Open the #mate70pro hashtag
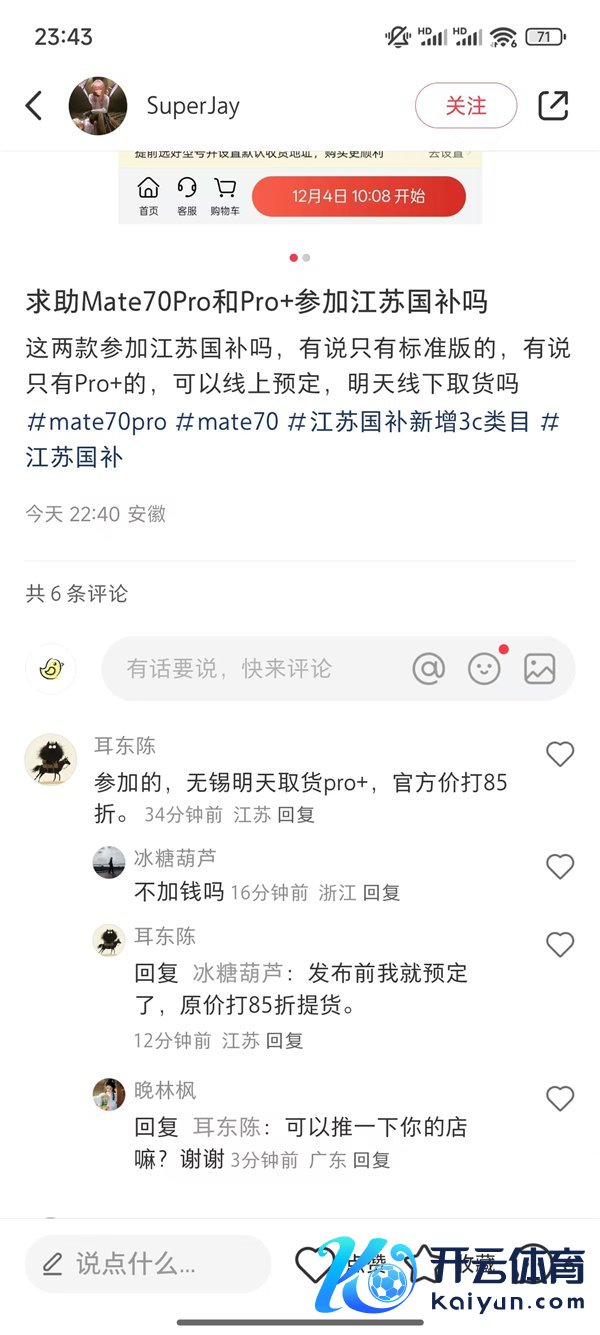This screenshot has height=1335, width=600. click(96, 422)
